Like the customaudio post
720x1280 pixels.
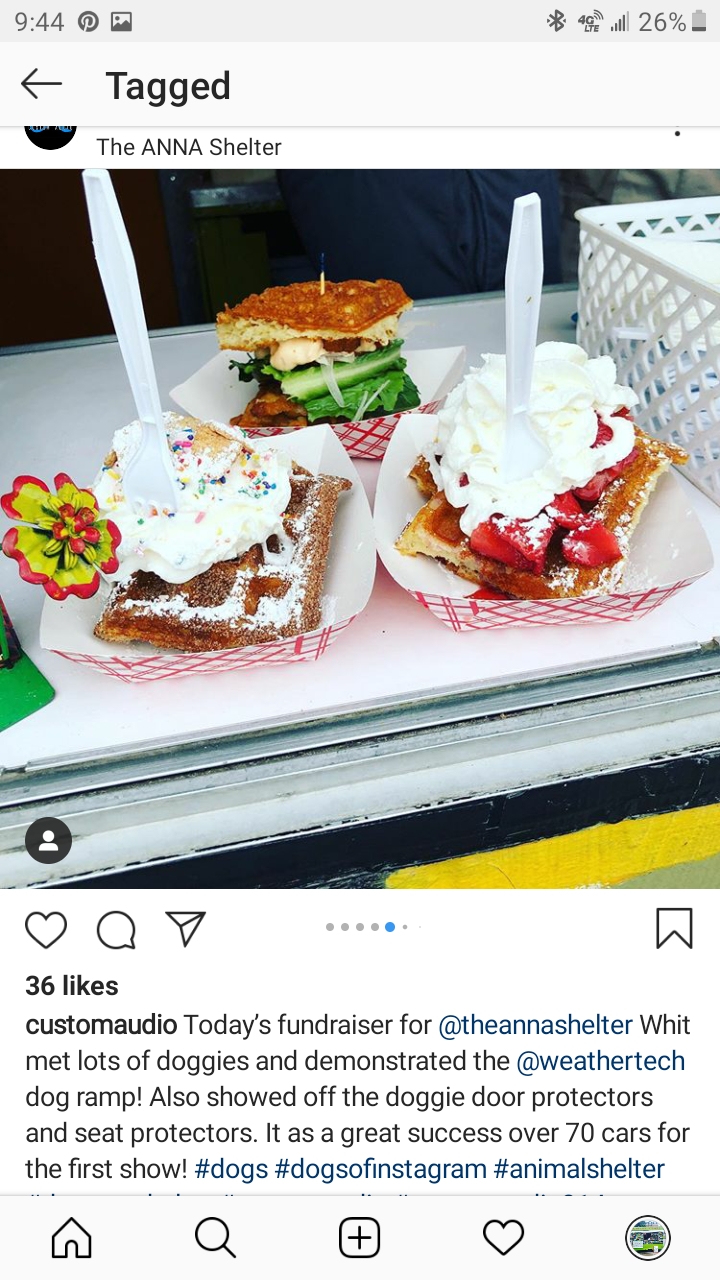coord(46,929)
